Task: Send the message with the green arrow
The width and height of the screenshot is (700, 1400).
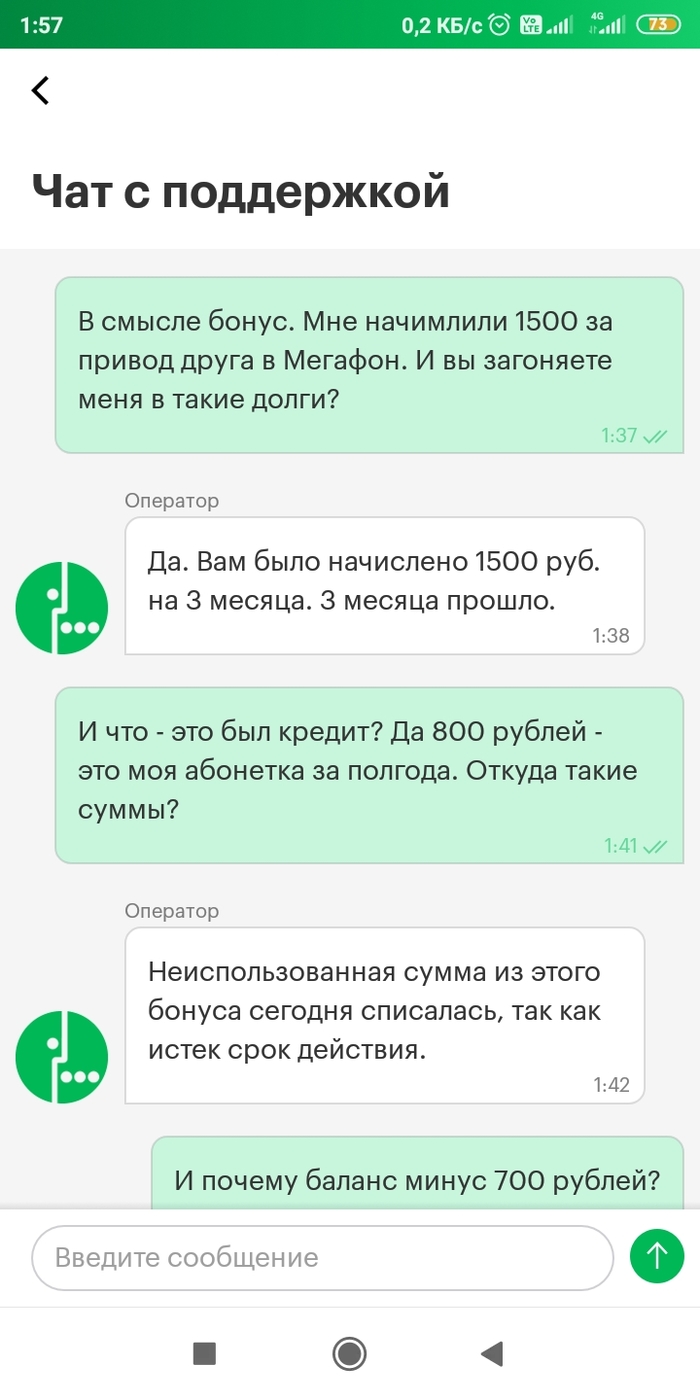Action: pyautogui.click(x=657, y=1256)
